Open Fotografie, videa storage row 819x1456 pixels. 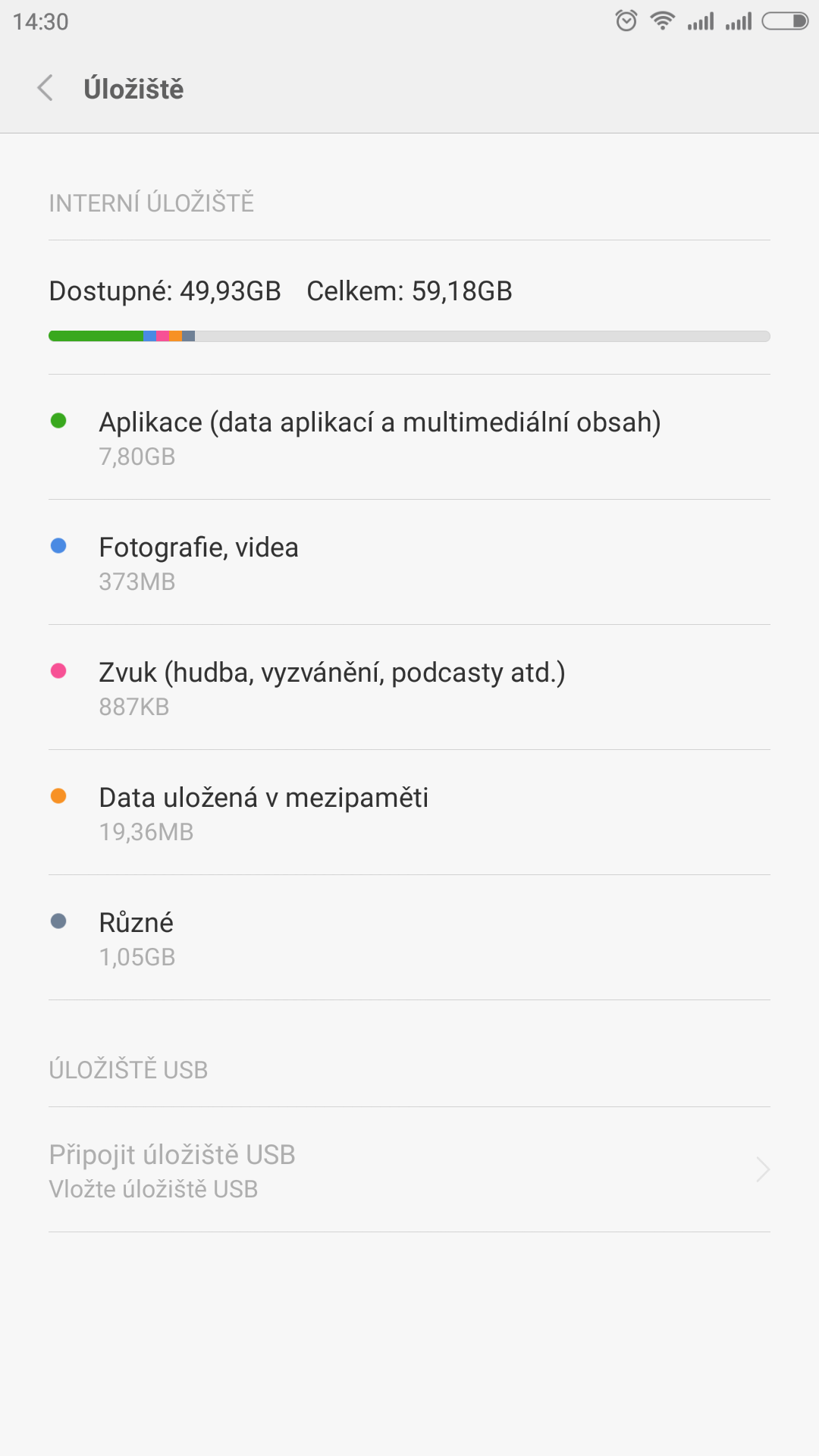[x=409, y=563]
